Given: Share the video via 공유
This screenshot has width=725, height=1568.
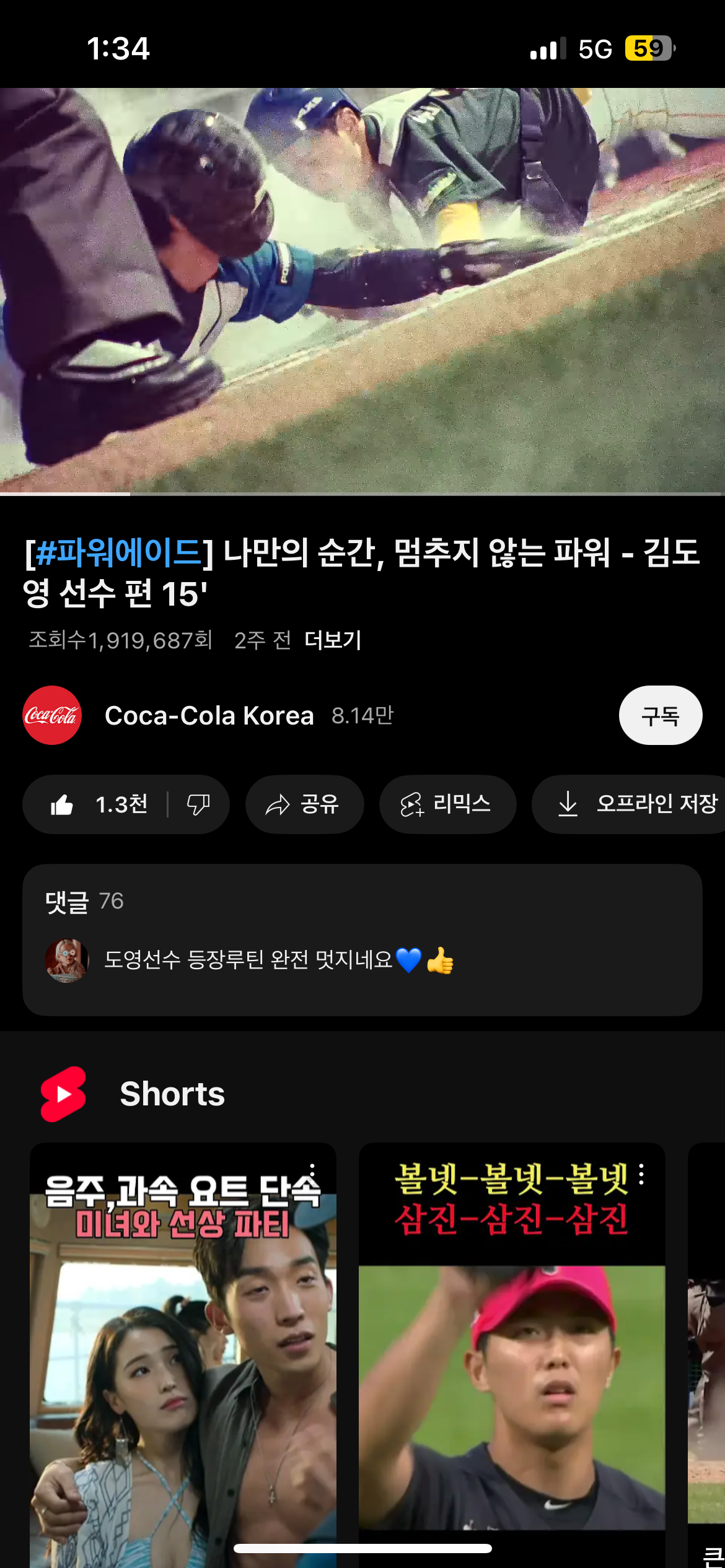Looking at the screenshot, I should tap(304, 805).
